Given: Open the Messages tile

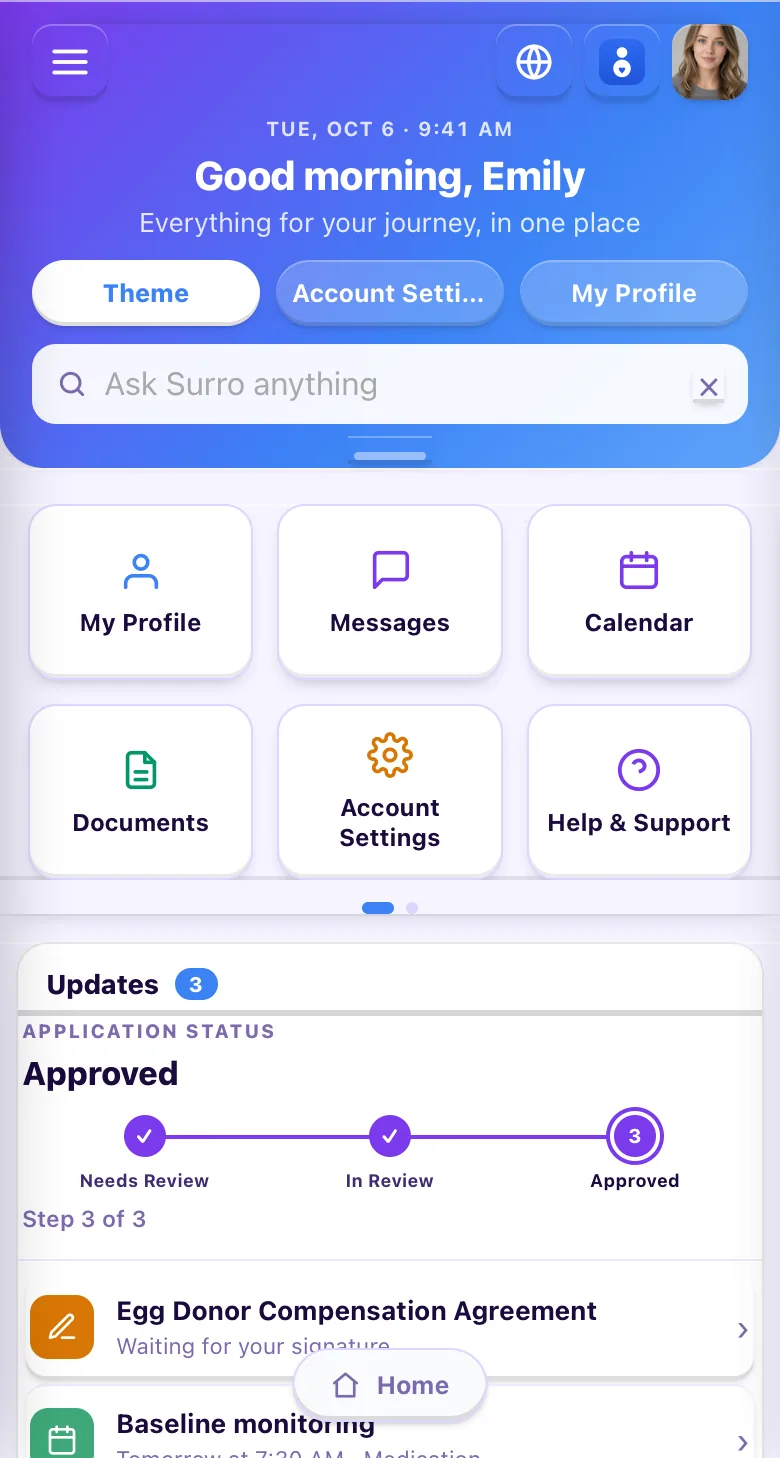Looking at the screenshot, I should [x=390, y=591].
